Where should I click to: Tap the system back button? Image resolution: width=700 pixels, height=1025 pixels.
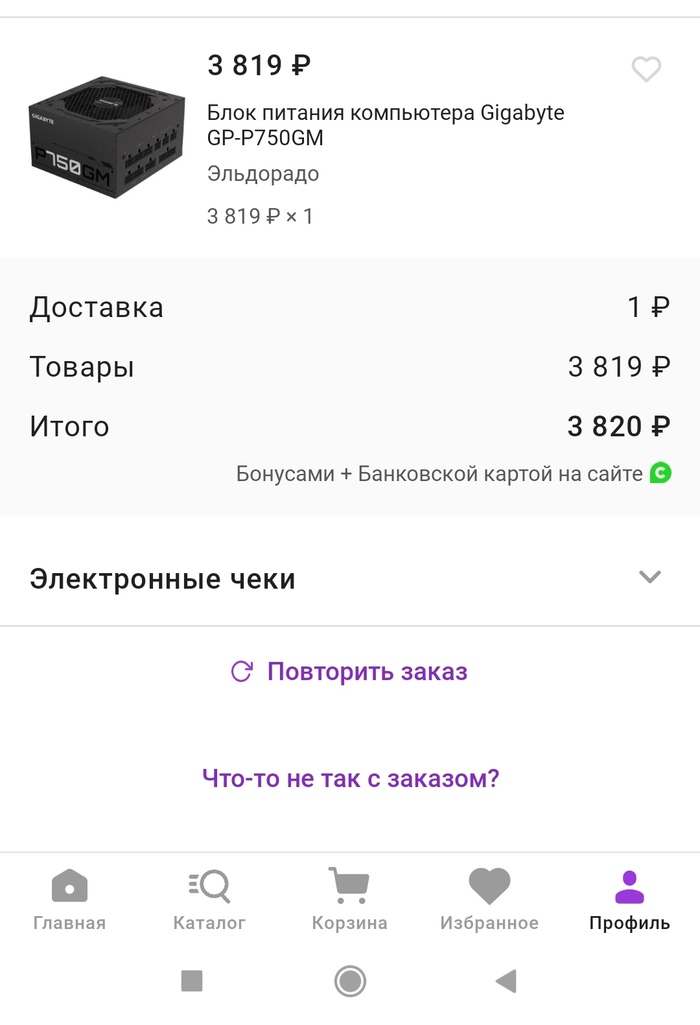pos(506,981)
